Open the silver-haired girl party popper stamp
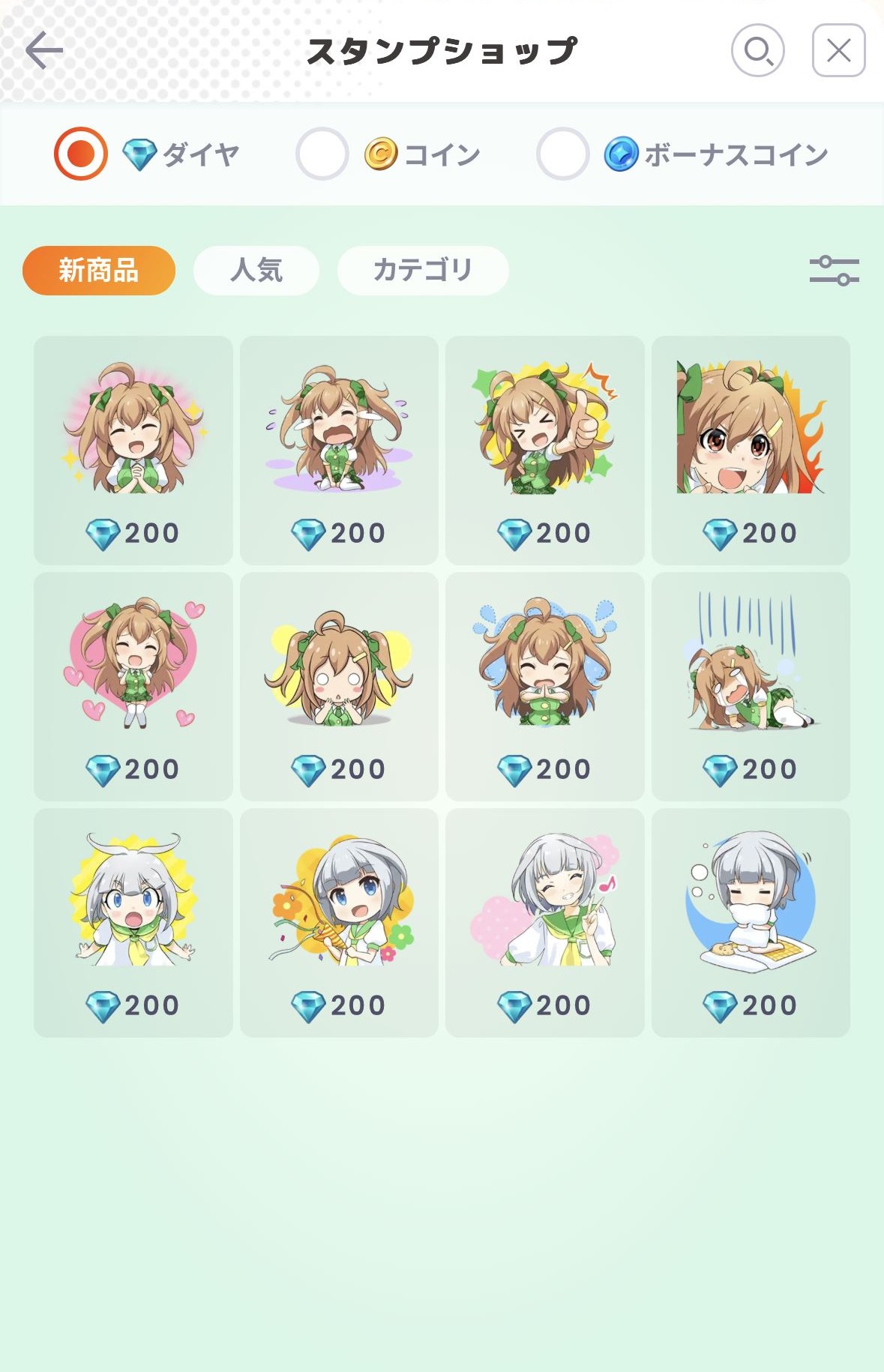Image resolution: width=884 pixels, height=1372 pixels. (339, 922)
